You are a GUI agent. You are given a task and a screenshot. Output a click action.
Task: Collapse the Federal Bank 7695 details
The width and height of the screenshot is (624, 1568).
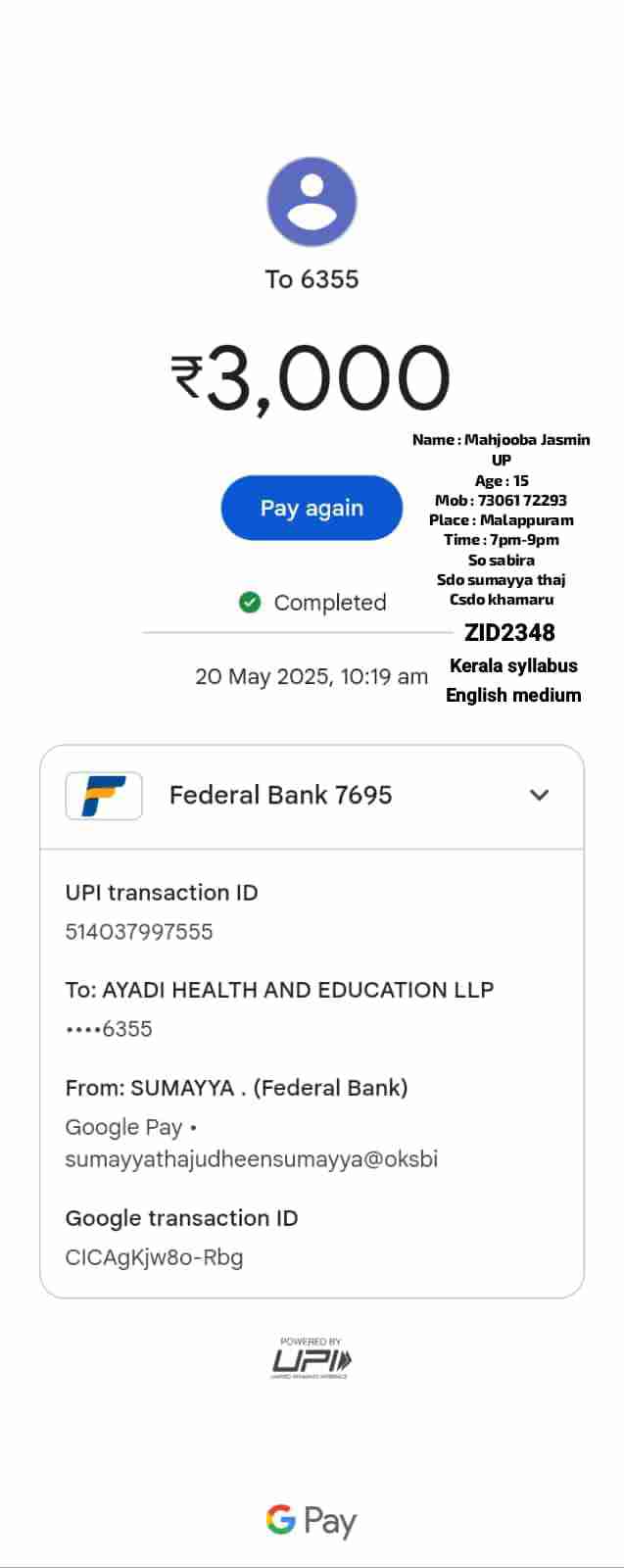click(539, 795)
